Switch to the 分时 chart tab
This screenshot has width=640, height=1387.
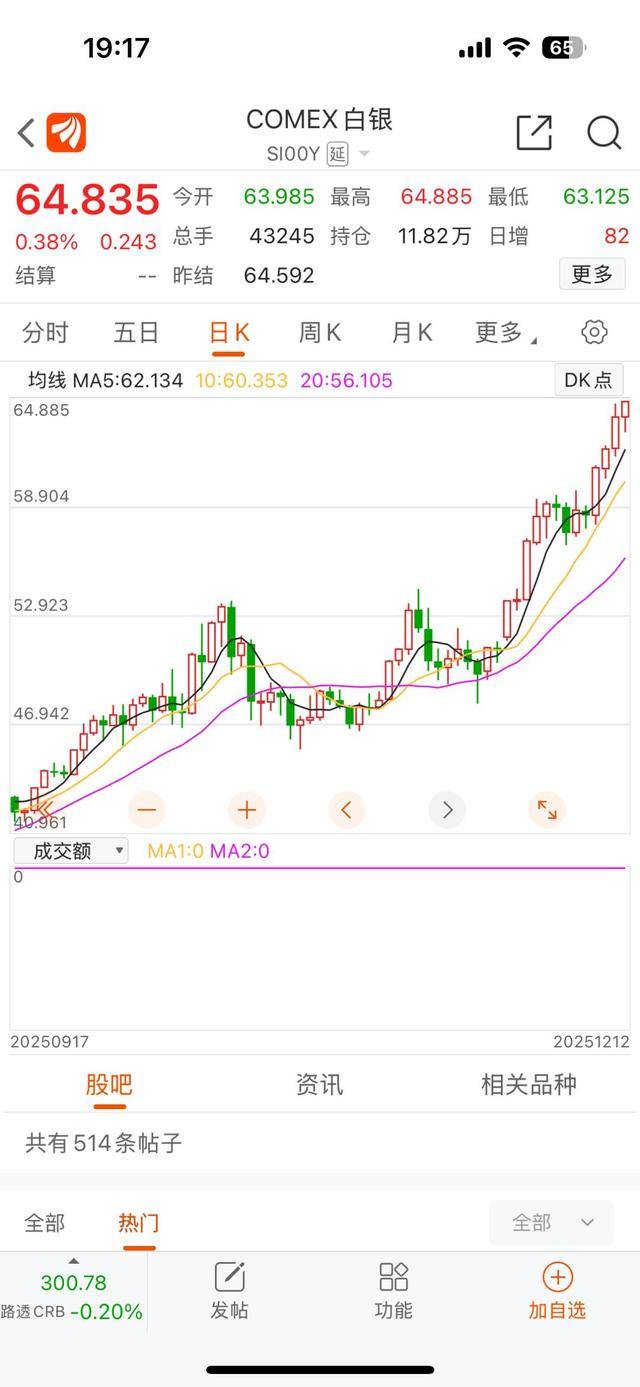(46, 333)
